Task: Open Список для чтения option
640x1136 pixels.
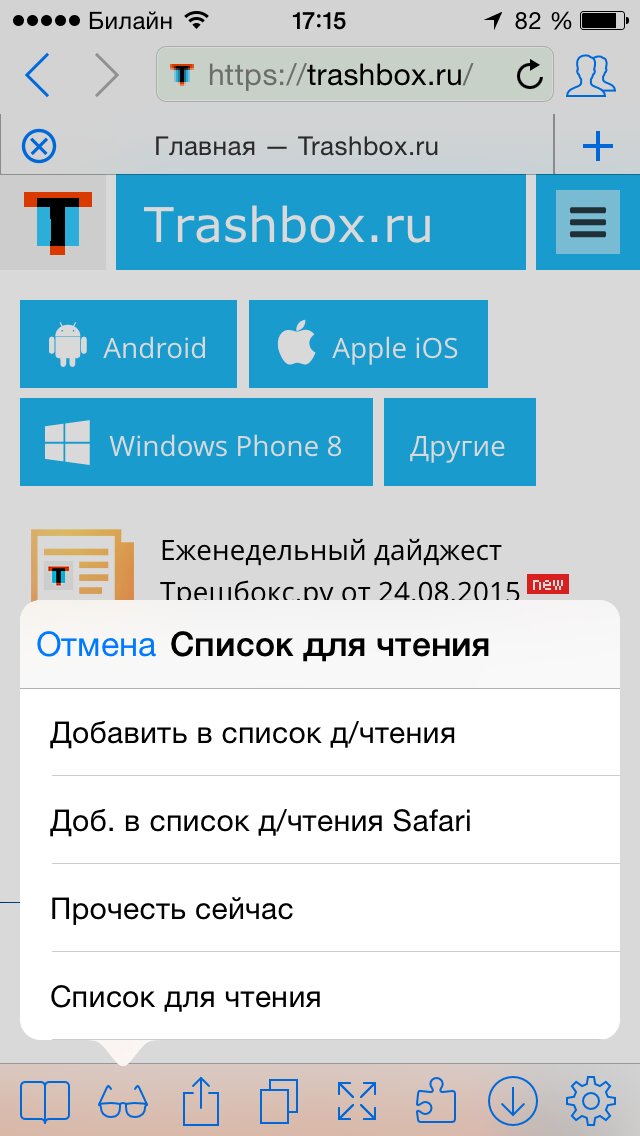Action: click(186, 997)
